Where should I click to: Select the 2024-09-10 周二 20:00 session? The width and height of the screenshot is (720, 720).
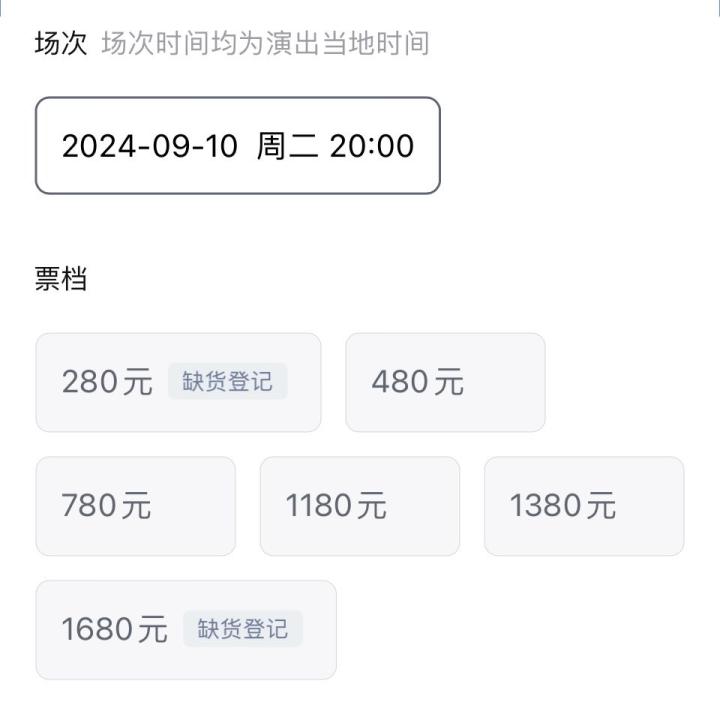tap(238, 146)
